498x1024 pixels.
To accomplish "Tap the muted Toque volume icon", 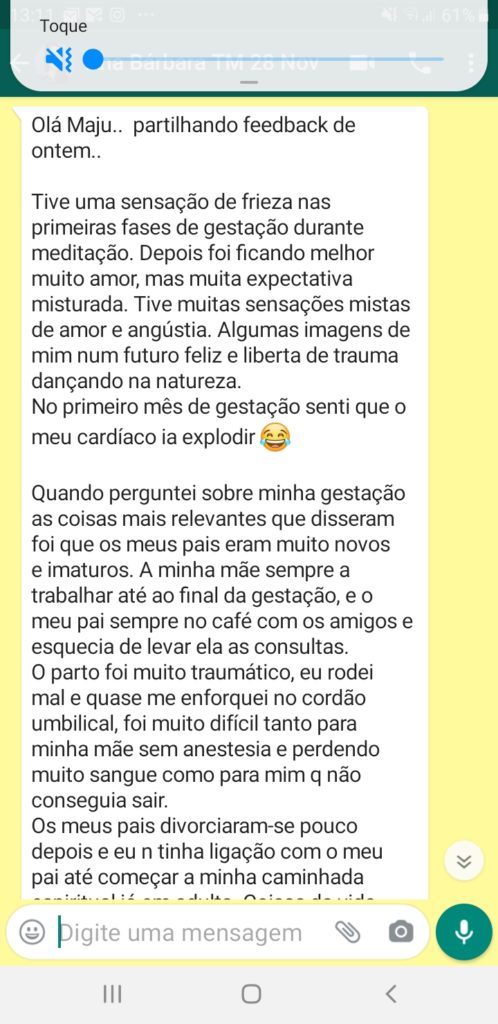I will click(x=57, y=59).
